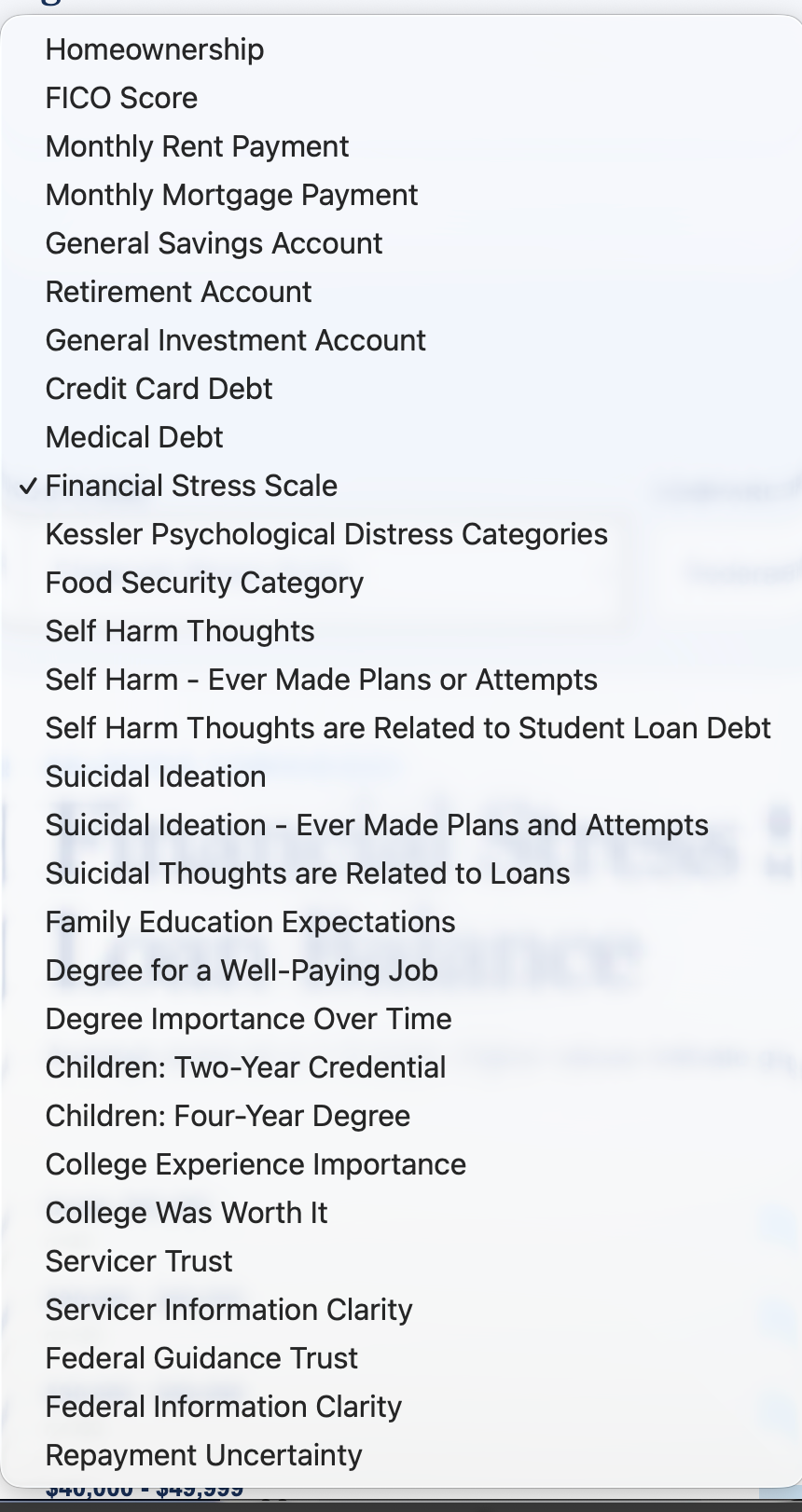Choose Federal Guidance Trust

(401, 1358)
